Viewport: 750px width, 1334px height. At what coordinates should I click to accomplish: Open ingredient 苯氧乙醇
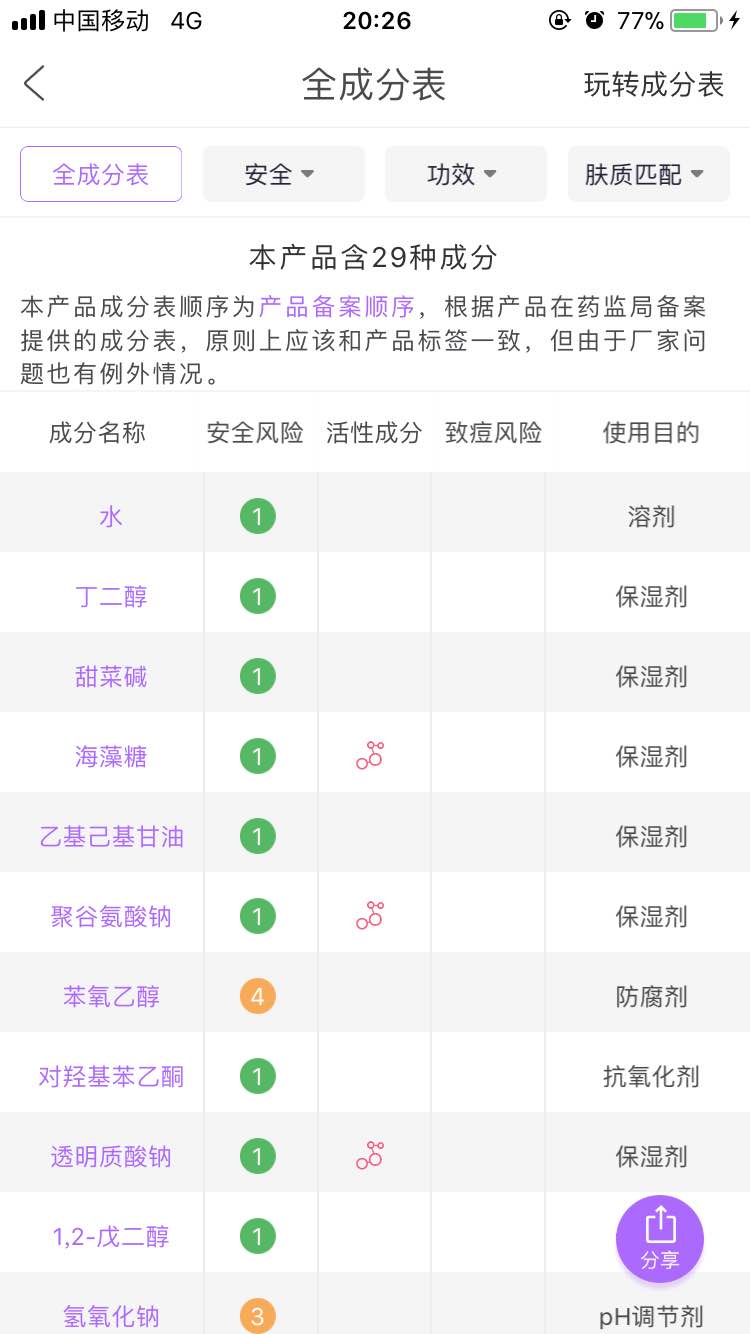(x=110, y=997)
